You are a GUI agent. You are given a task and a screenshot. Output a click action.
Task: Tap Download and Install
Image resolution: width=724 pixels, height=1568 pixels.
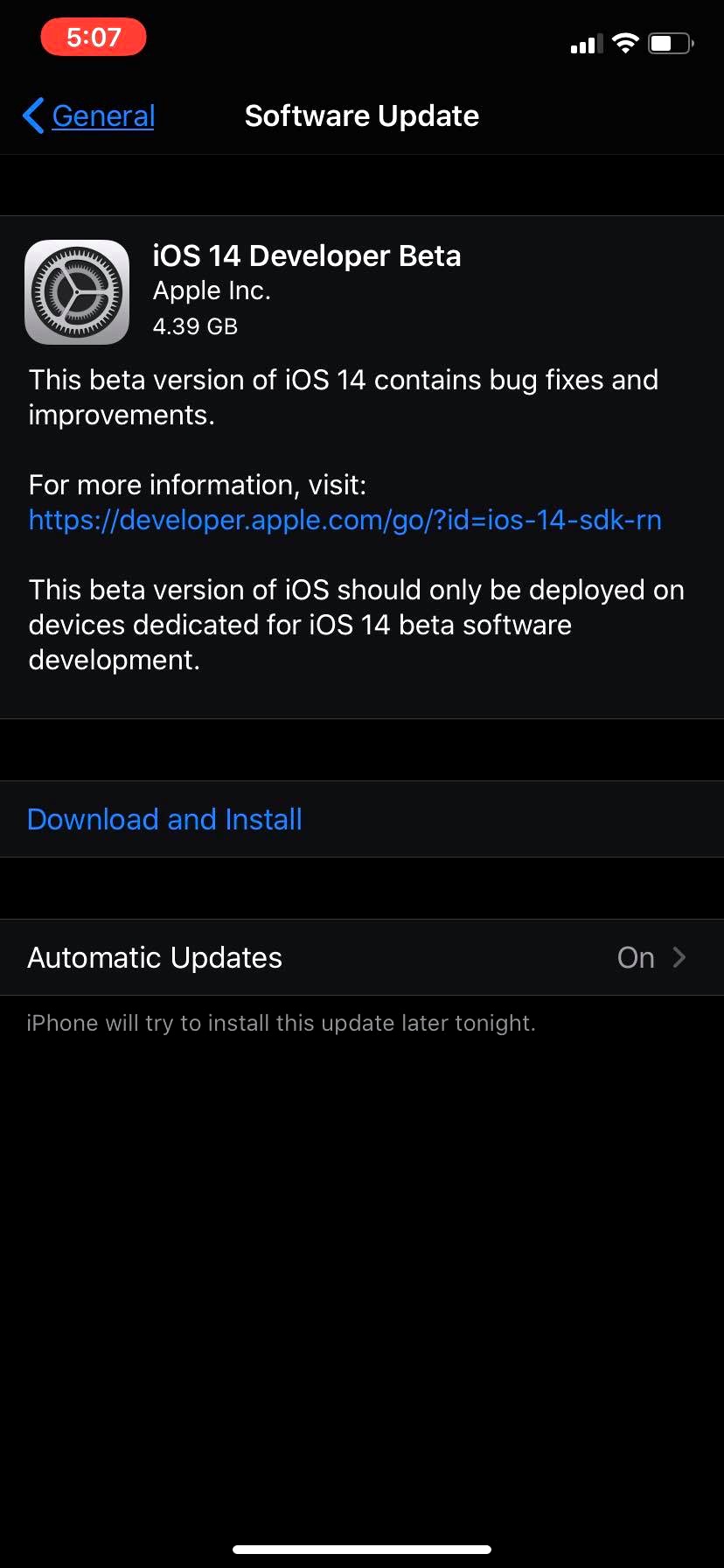pos(164,819)
